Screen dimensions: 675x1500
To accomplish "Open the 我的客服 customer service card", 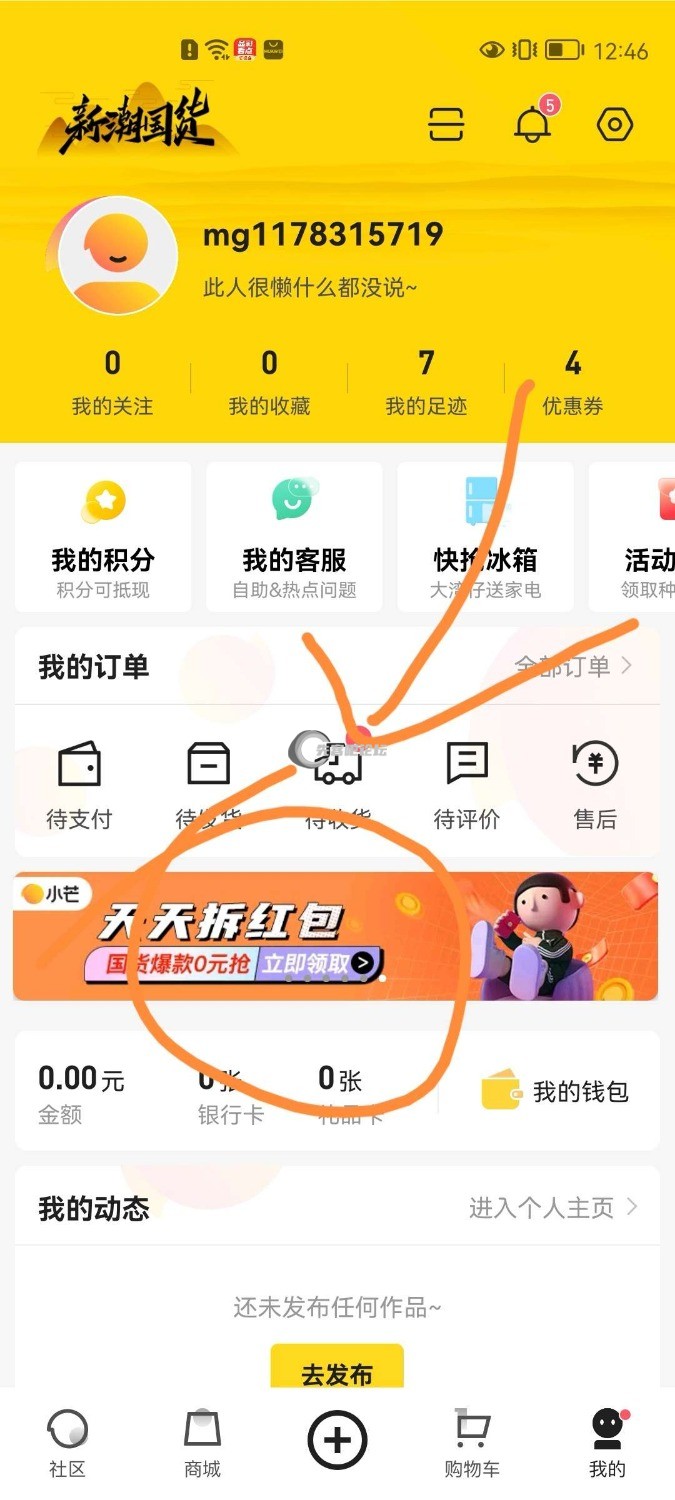I will (x=294, y=536).
